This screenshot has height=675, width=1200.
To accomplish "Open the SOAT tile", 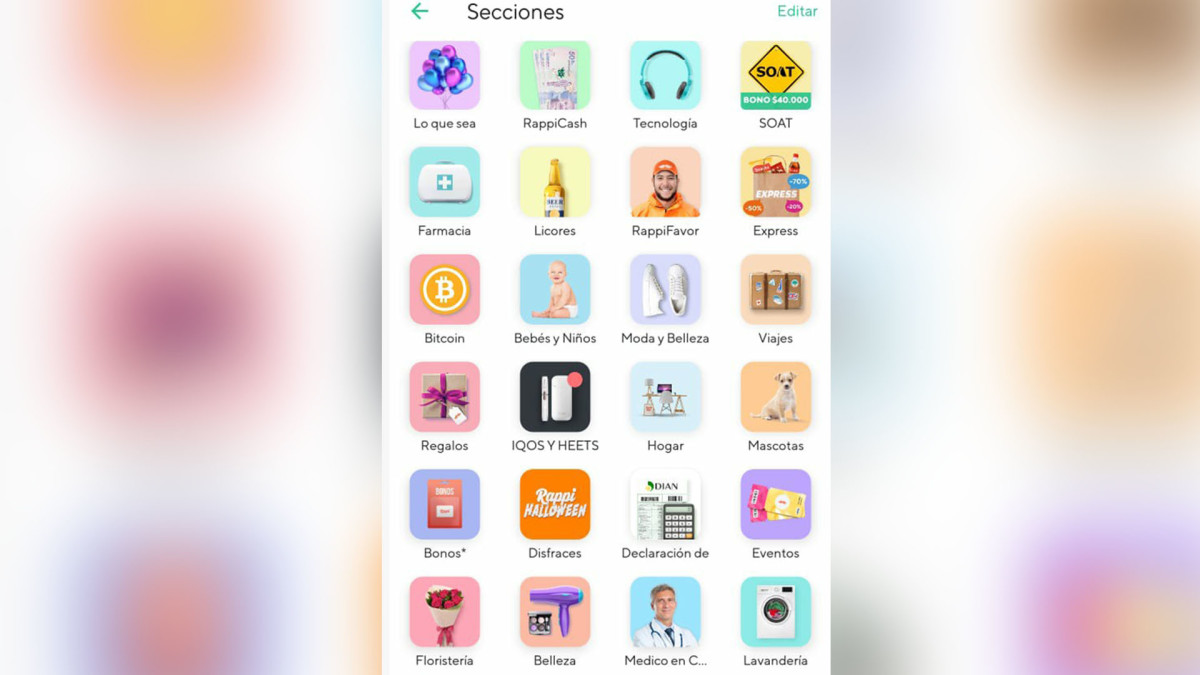I will point(775,76).
